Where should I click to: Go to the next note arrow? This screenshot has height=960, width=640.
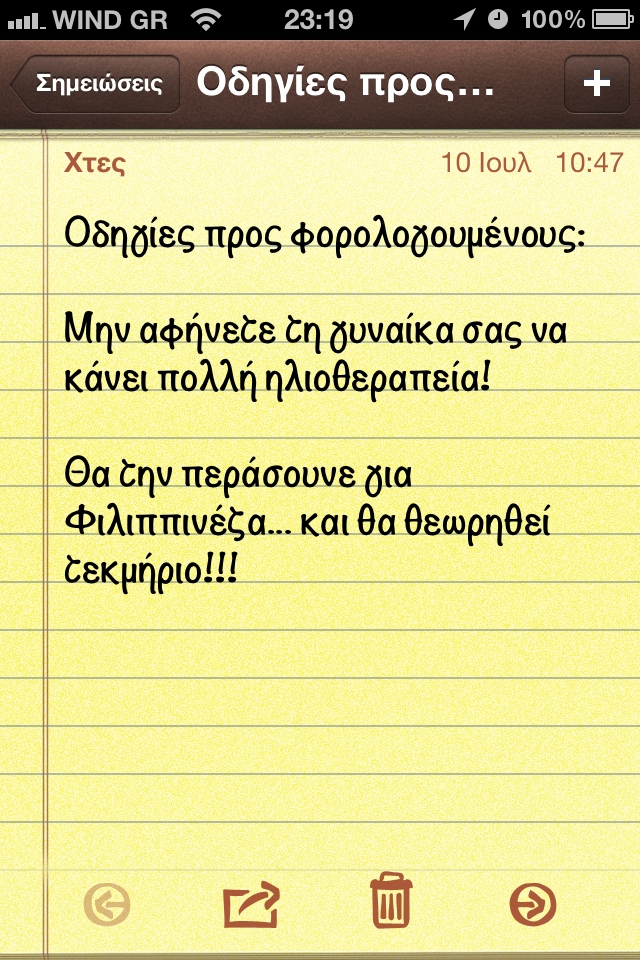pos(532,904)
